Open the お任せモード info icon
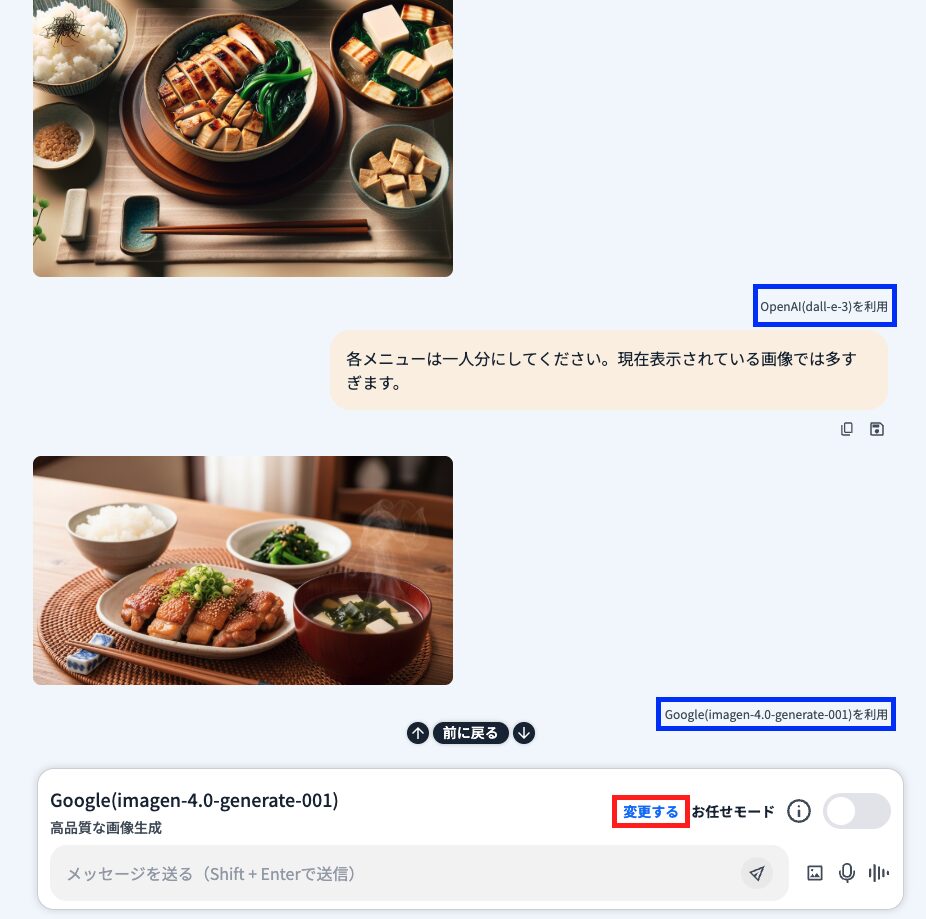 tap(798, 811)
